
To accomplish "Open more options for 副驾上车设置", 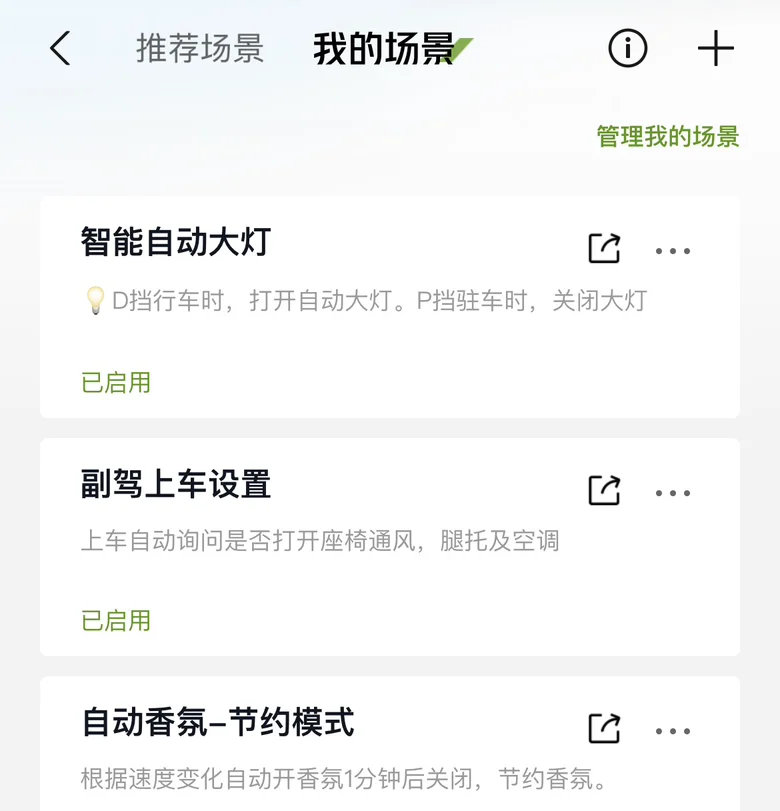I will point(673,492).
